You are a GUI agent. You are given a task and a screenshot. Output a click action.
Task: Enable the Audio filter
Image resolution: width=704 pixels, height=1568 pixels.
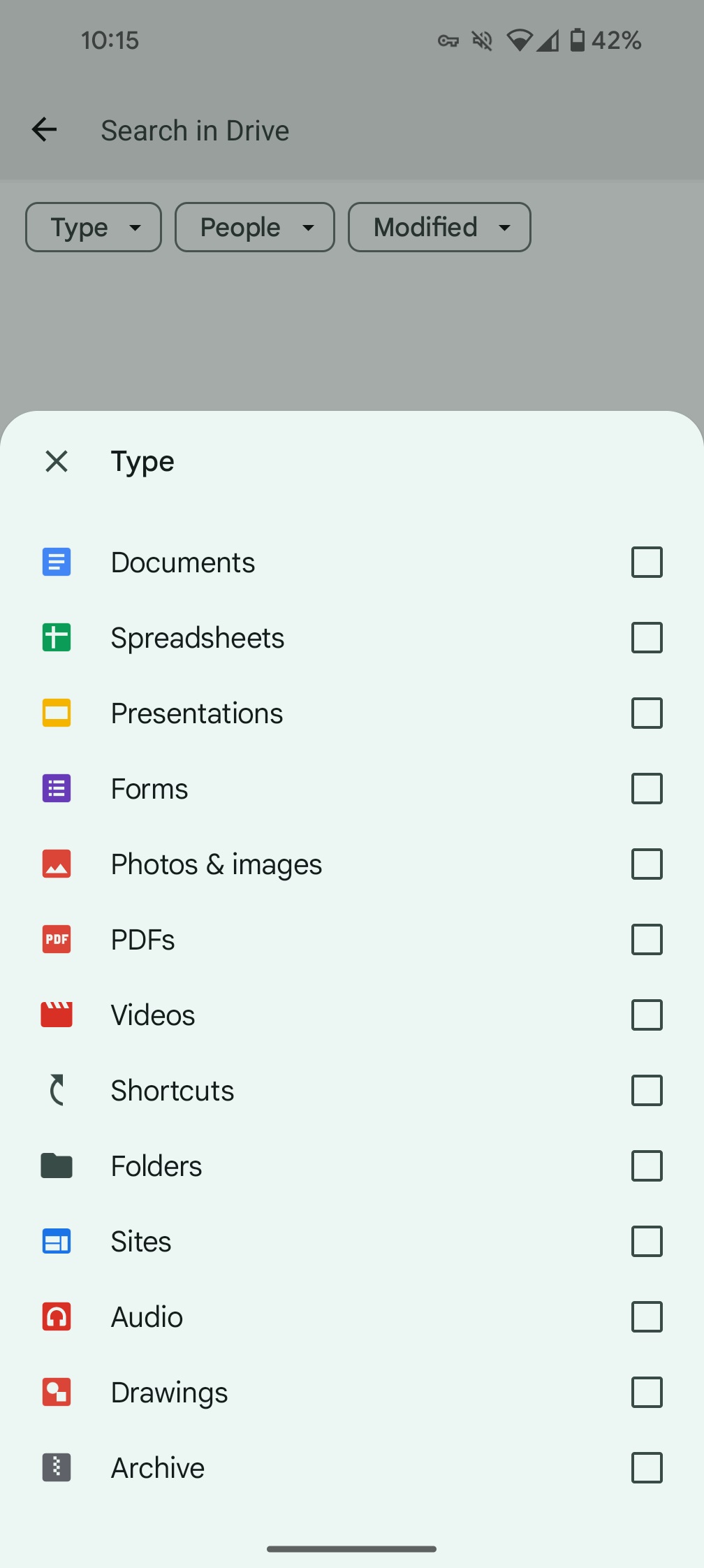tap(352, 1317)
